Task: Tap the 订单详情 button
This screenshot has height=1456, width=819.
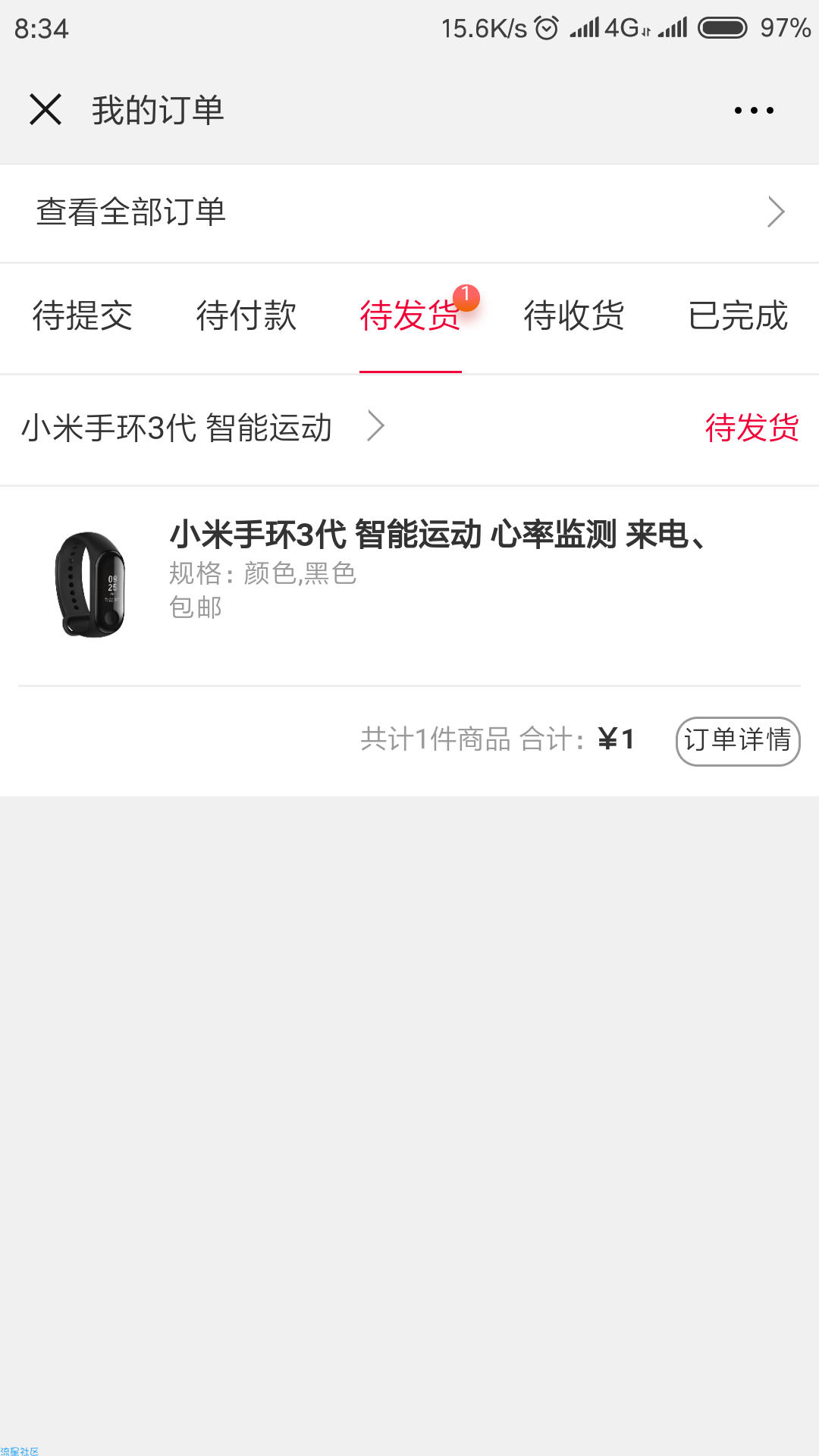Action: [x=738, y=741]
